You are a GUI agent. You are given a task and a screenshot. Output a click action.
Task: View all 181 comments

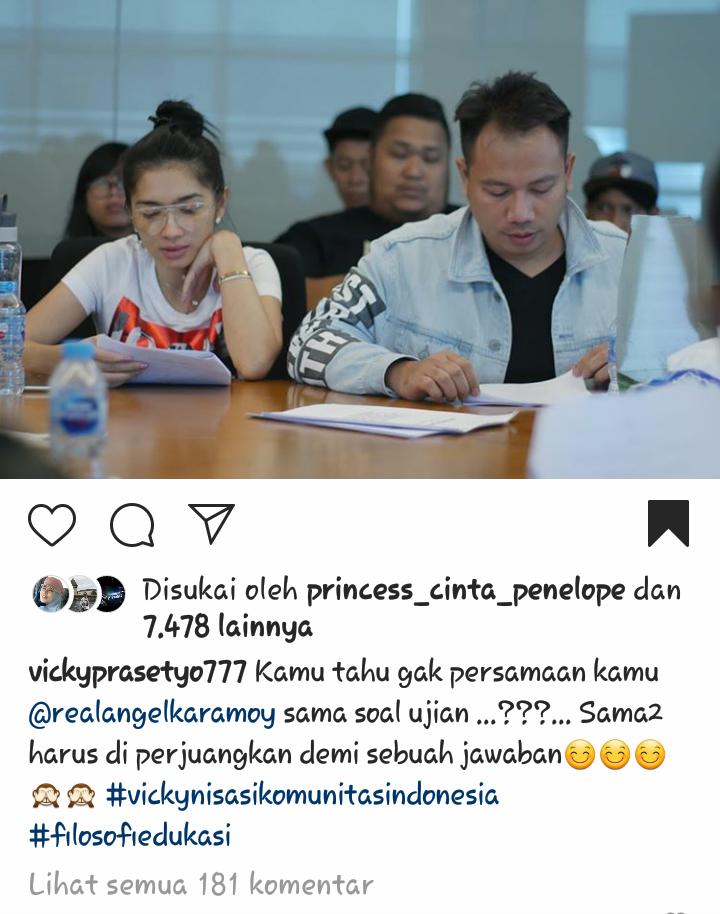[201, 885]
